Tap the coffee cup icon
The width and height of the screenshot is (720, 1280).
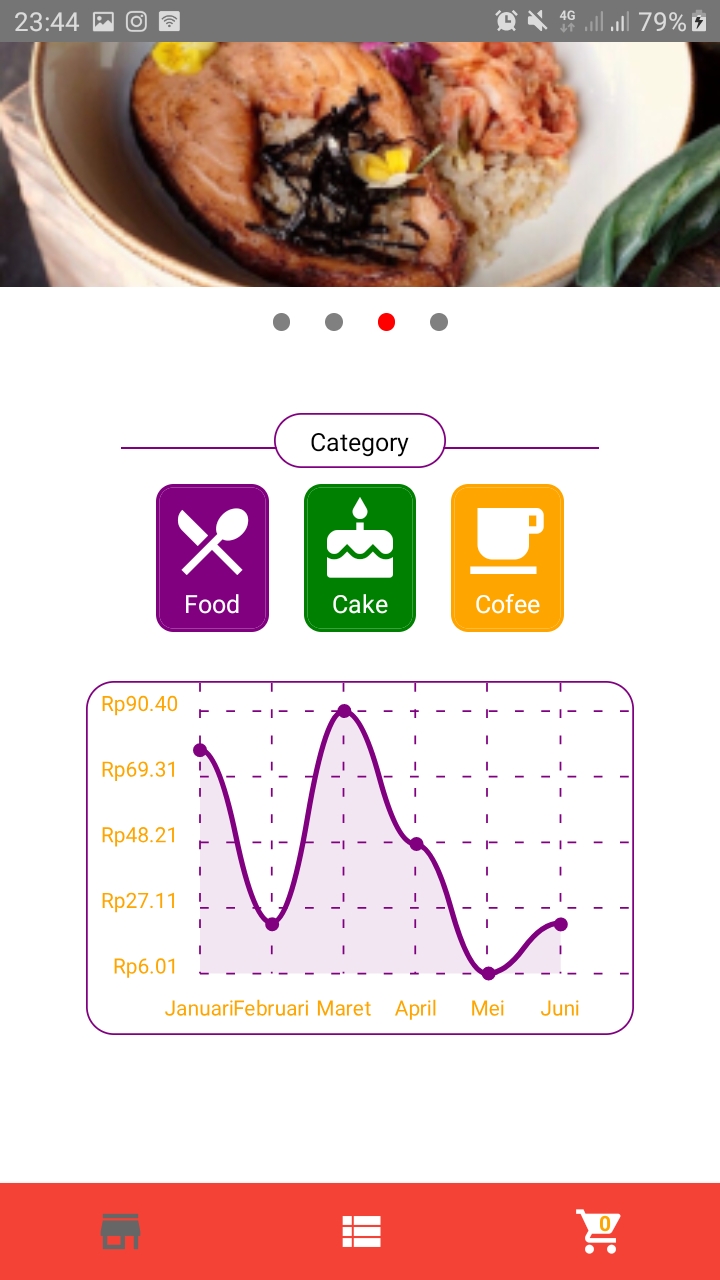click(507, 535)
